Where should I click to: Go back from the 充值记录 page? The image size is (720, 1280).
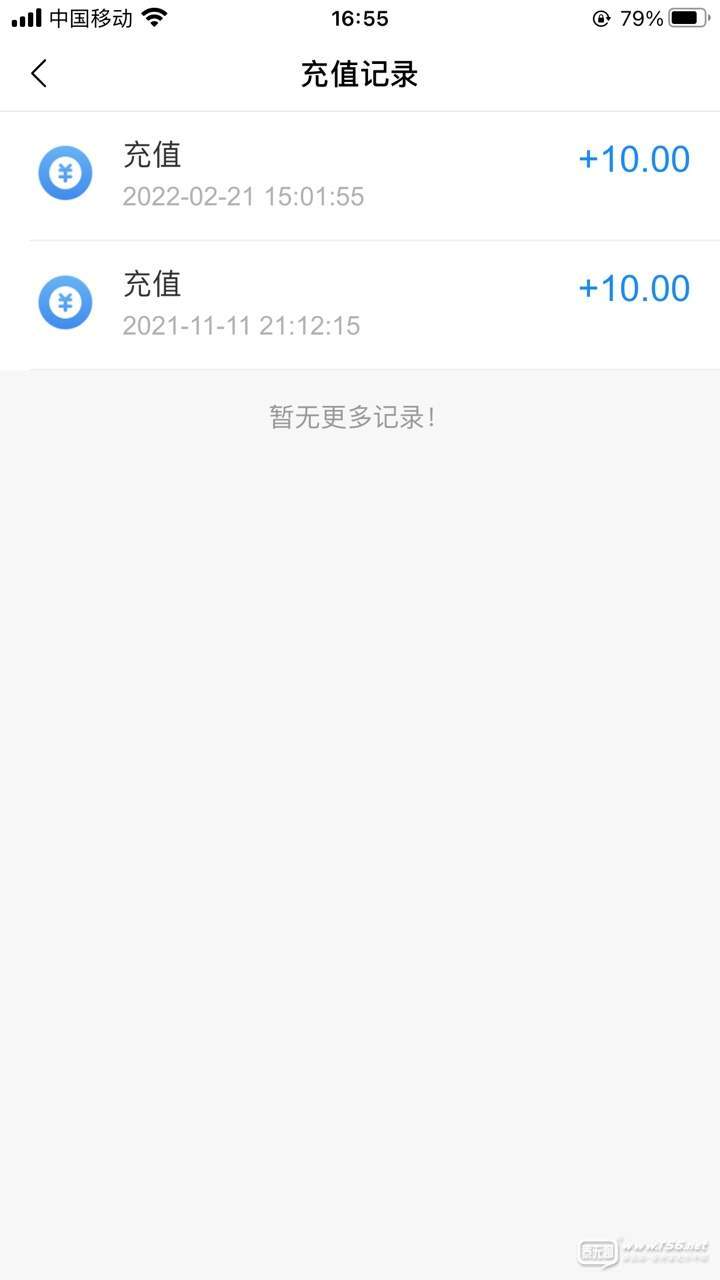[x=39, y=73]
